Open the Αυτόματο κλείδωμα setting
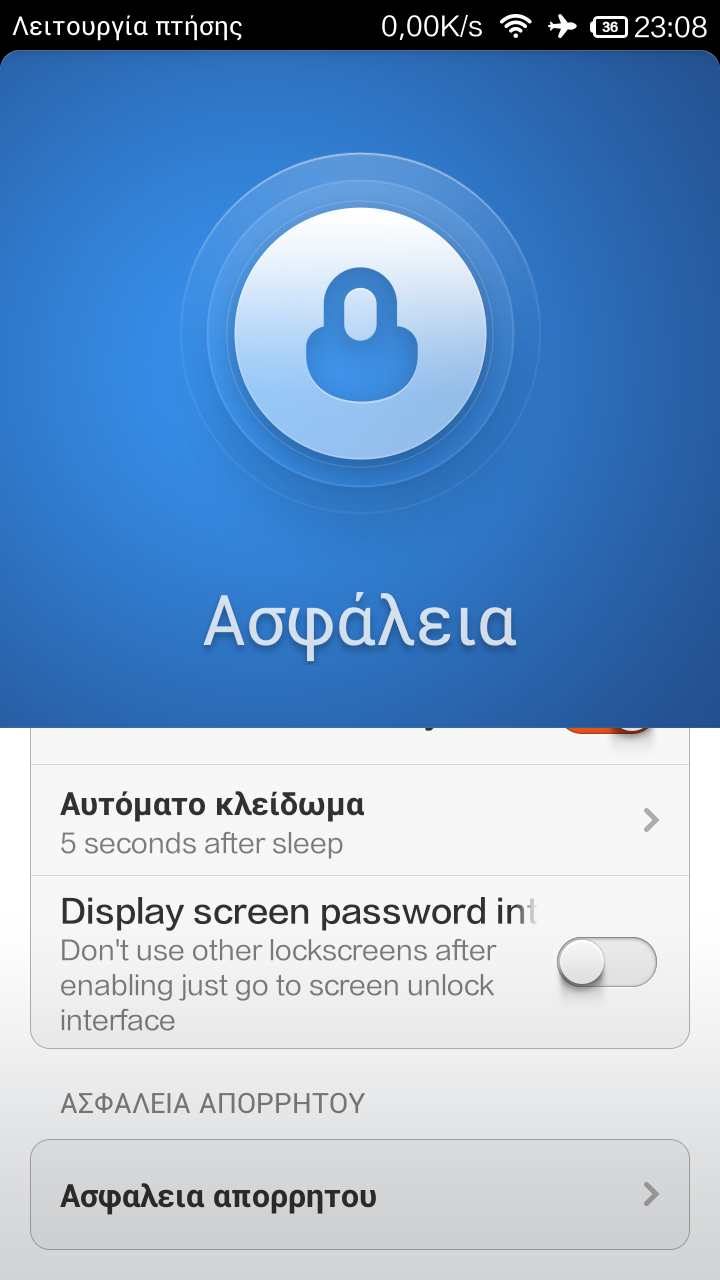The height and width of the screenshot is (1280, 720). pos(360,821)
